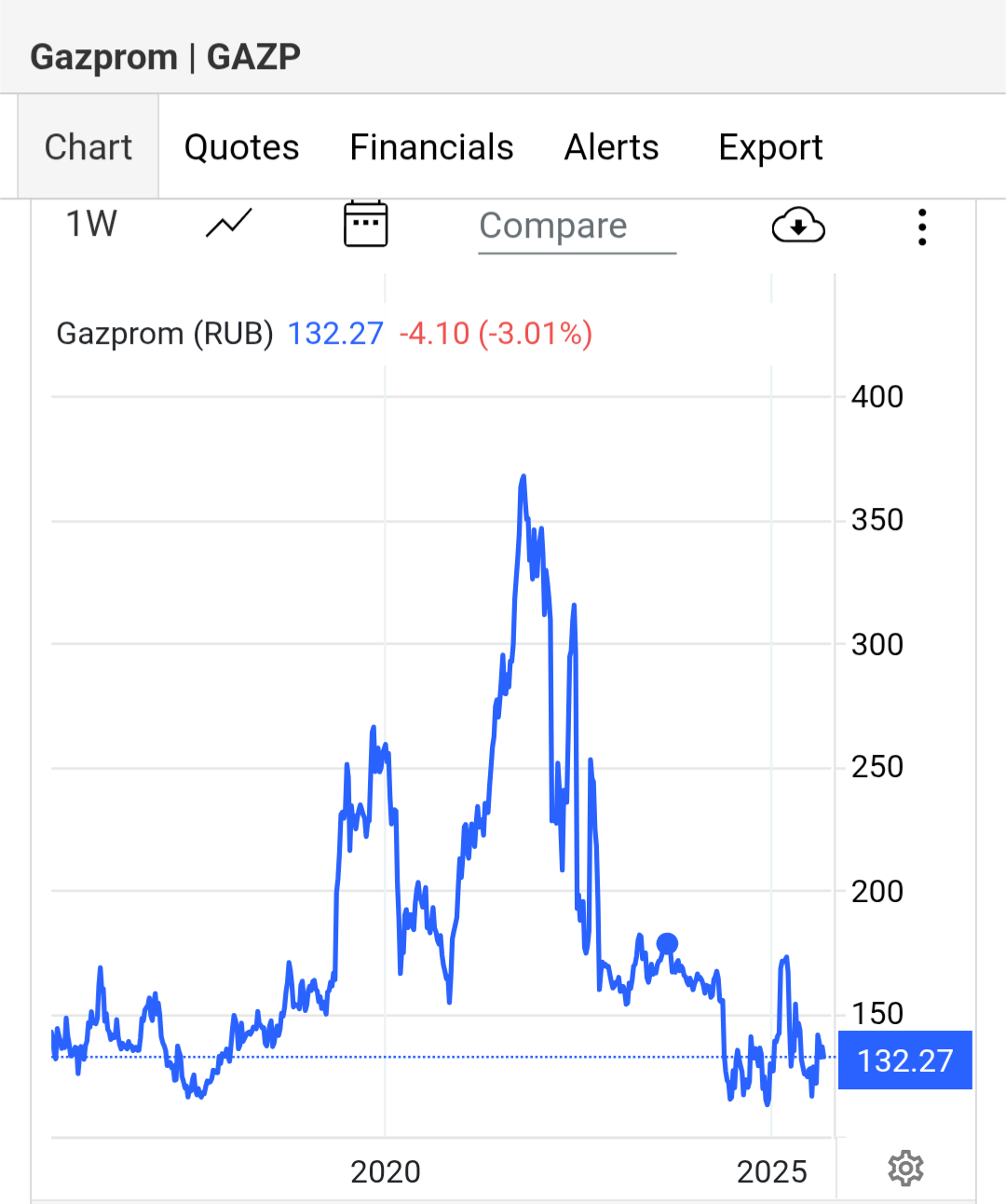This screenshot has width=1006, height=1204.
Task: Download chart data via cloud icon
Action: [x=798, y=226]
